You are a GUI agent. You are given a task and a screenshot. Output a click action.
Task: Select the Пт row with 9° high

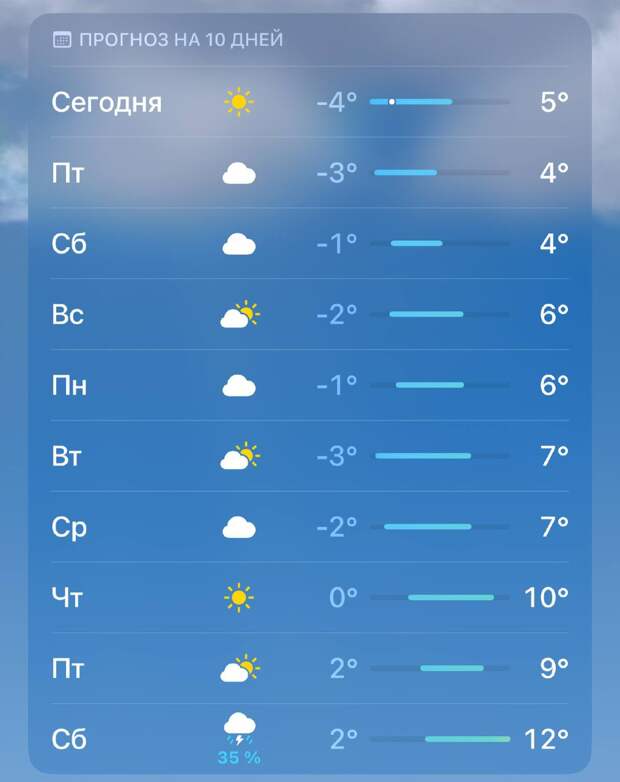[310, 668]
